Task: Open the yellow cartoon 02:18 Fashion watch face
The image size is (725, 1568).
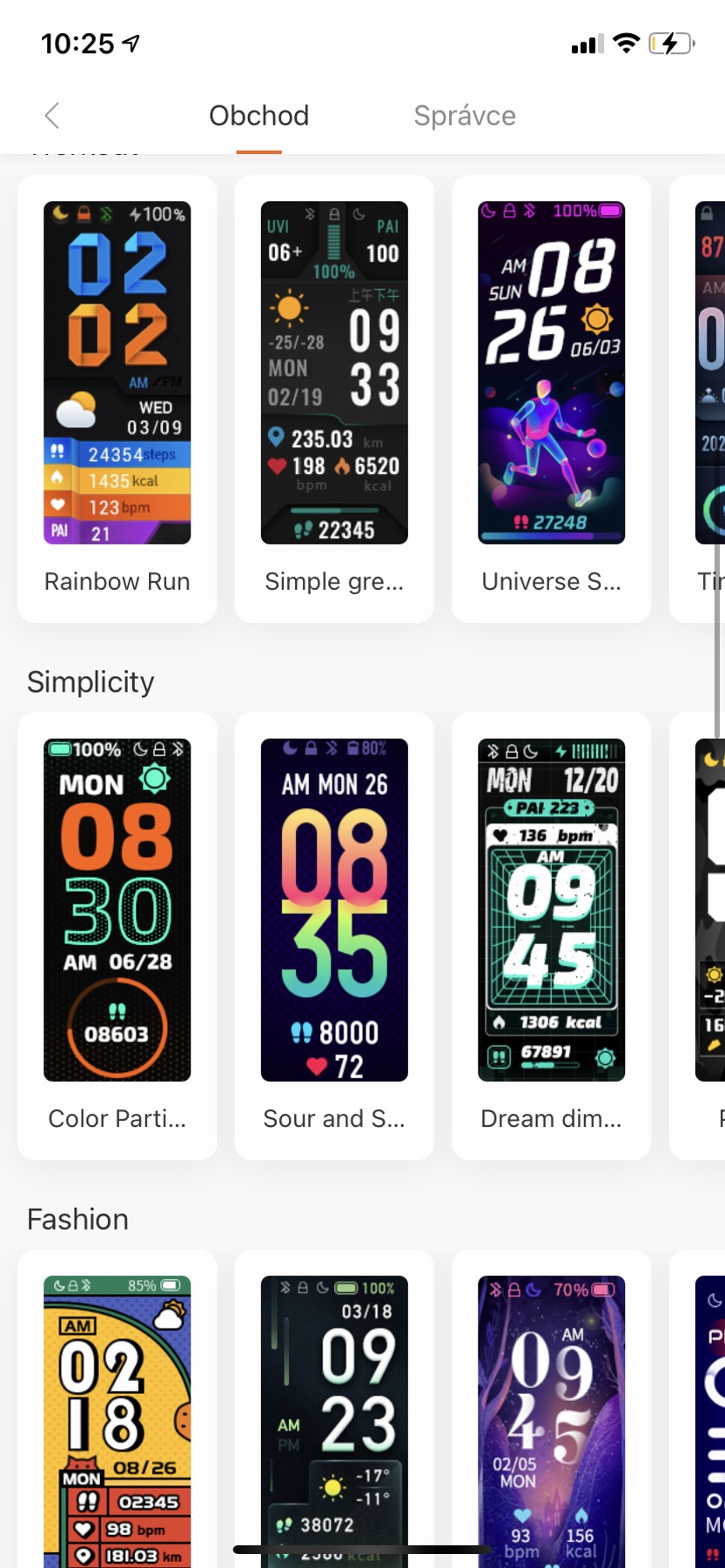Action: (117, 1418)
